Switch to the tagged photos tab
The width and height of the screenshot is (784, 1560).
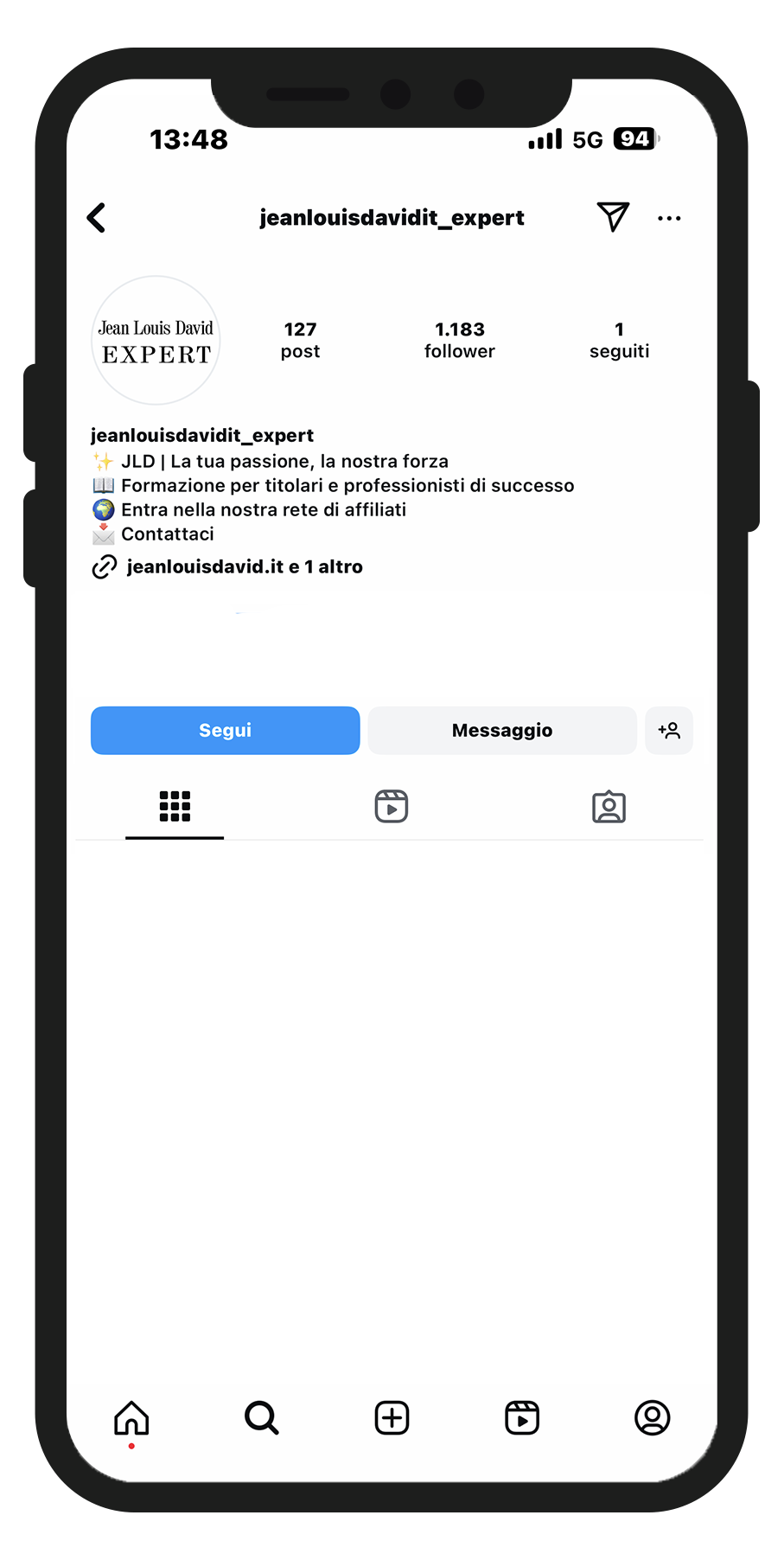point(609,806)
